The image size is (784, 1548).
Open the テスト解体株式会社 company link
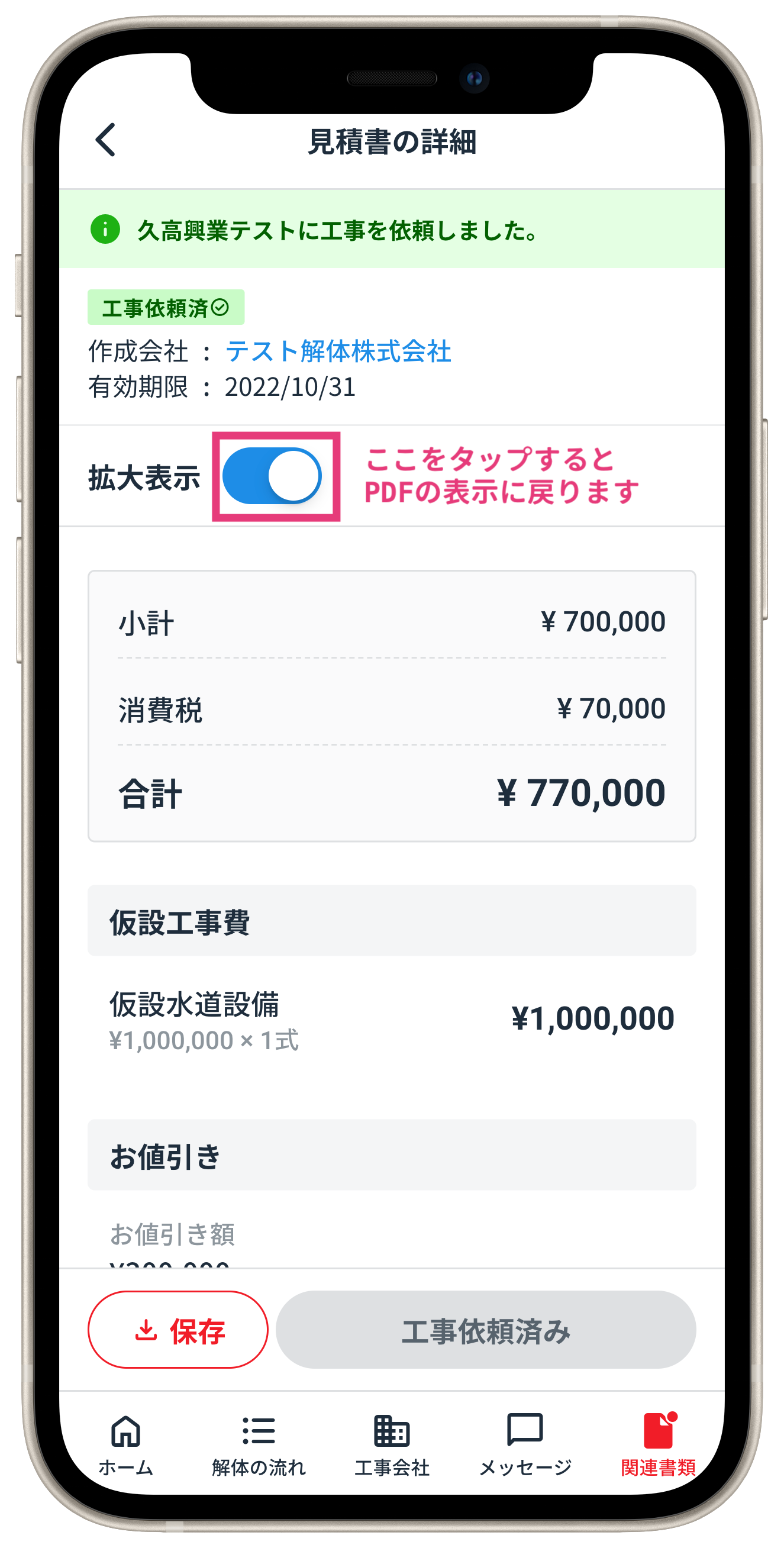click(338, 351)
